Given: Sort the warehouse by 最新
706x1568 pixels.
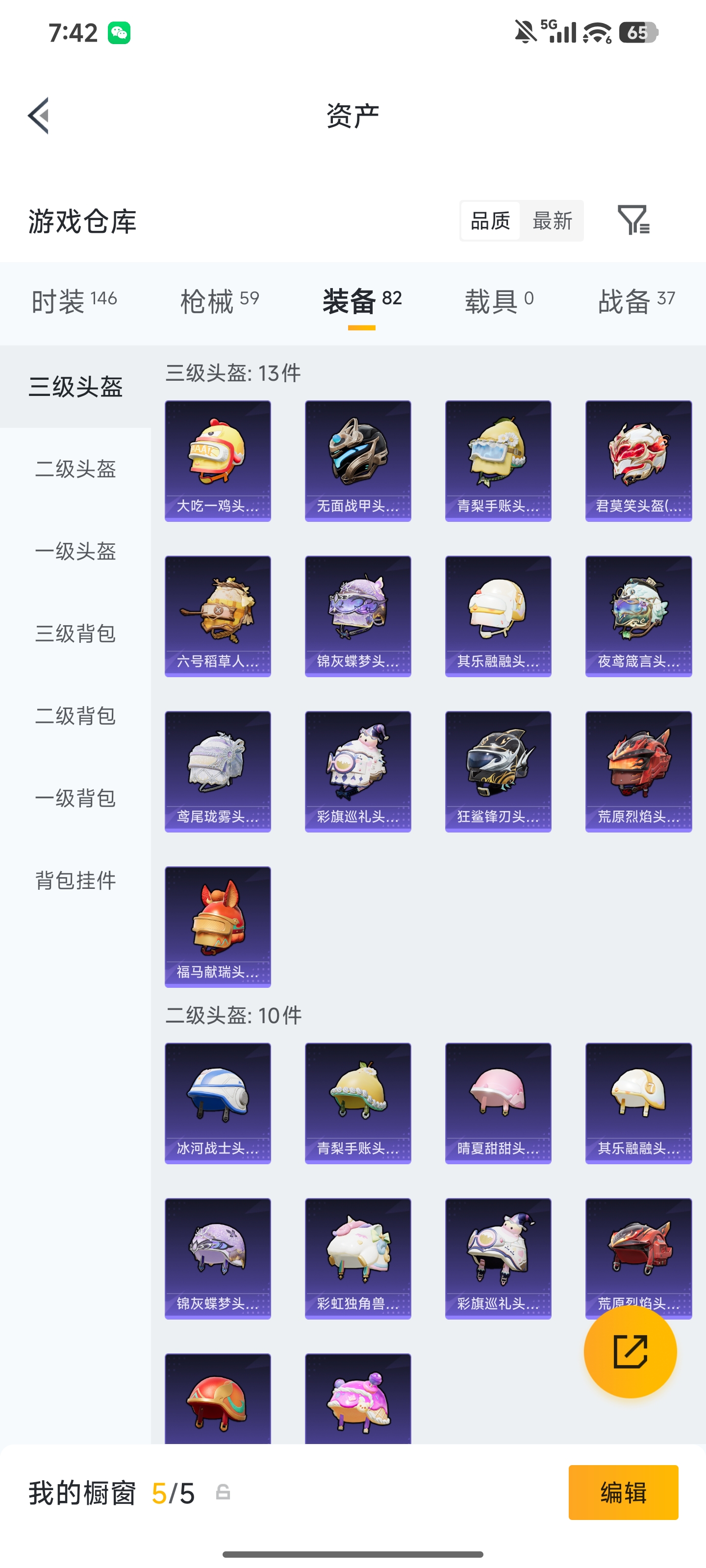Looking at the screenshot, I should pos(552,220).
